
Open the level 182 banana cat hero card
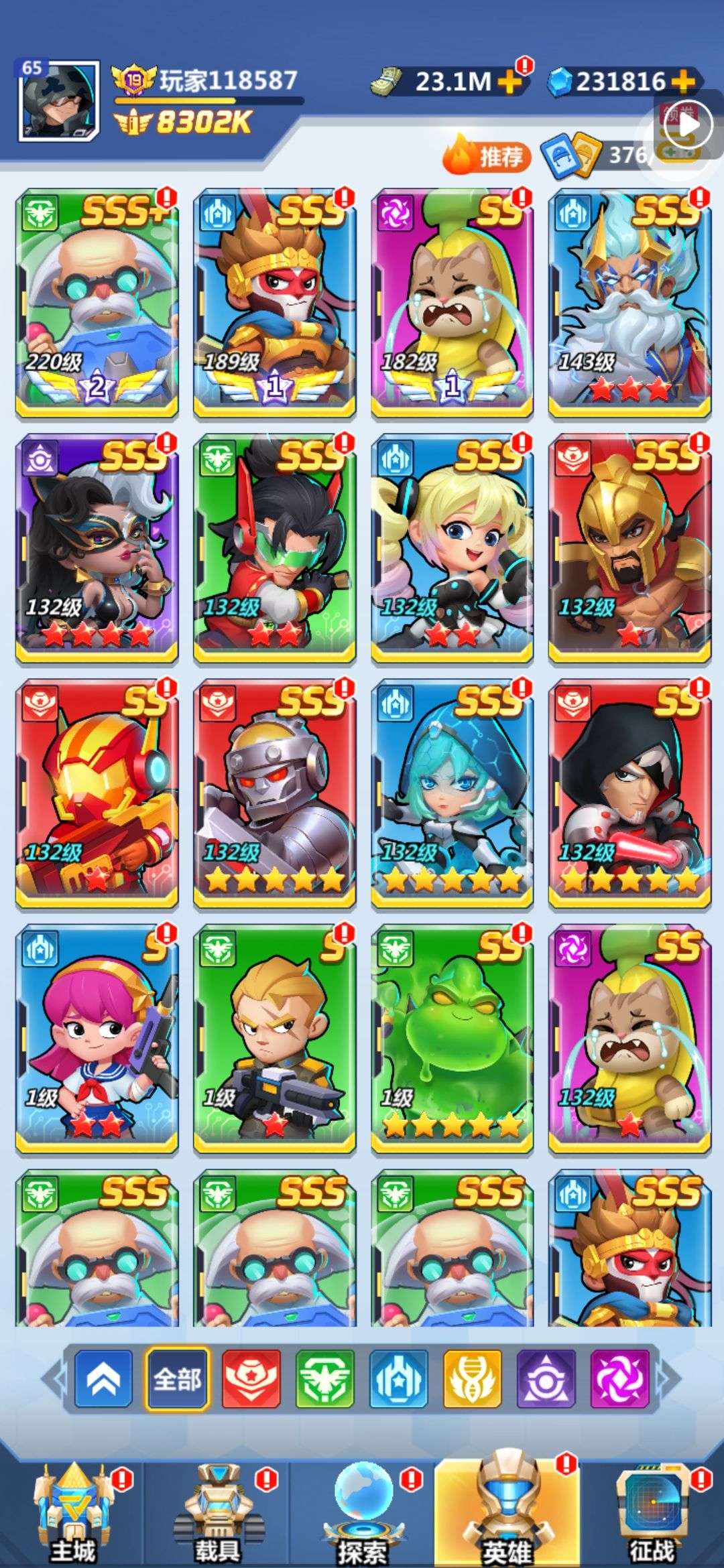pyautogui.click(x=452, y=304)
